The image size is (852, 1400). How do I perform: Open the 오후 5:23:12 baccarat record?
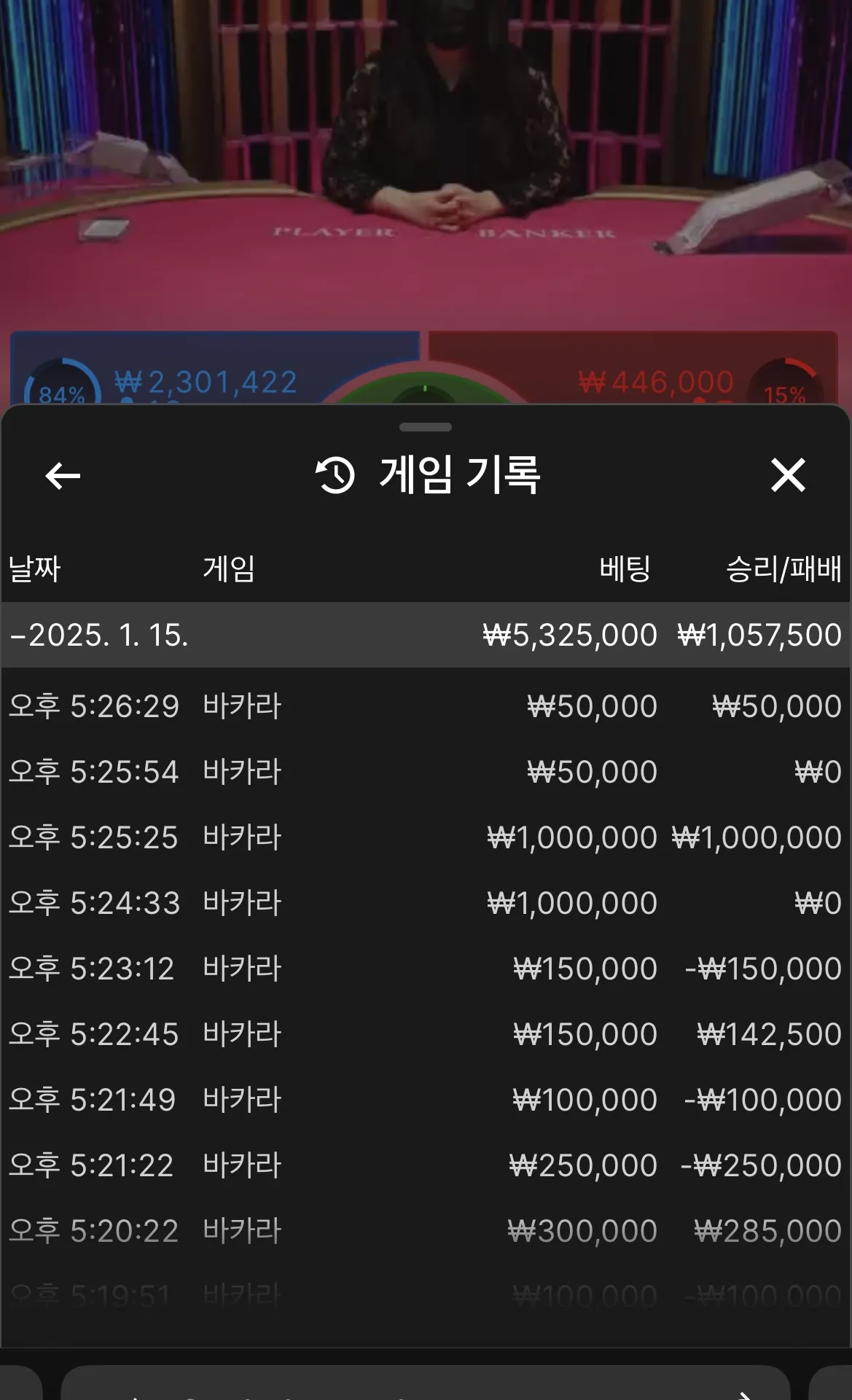tap(426, 969)
